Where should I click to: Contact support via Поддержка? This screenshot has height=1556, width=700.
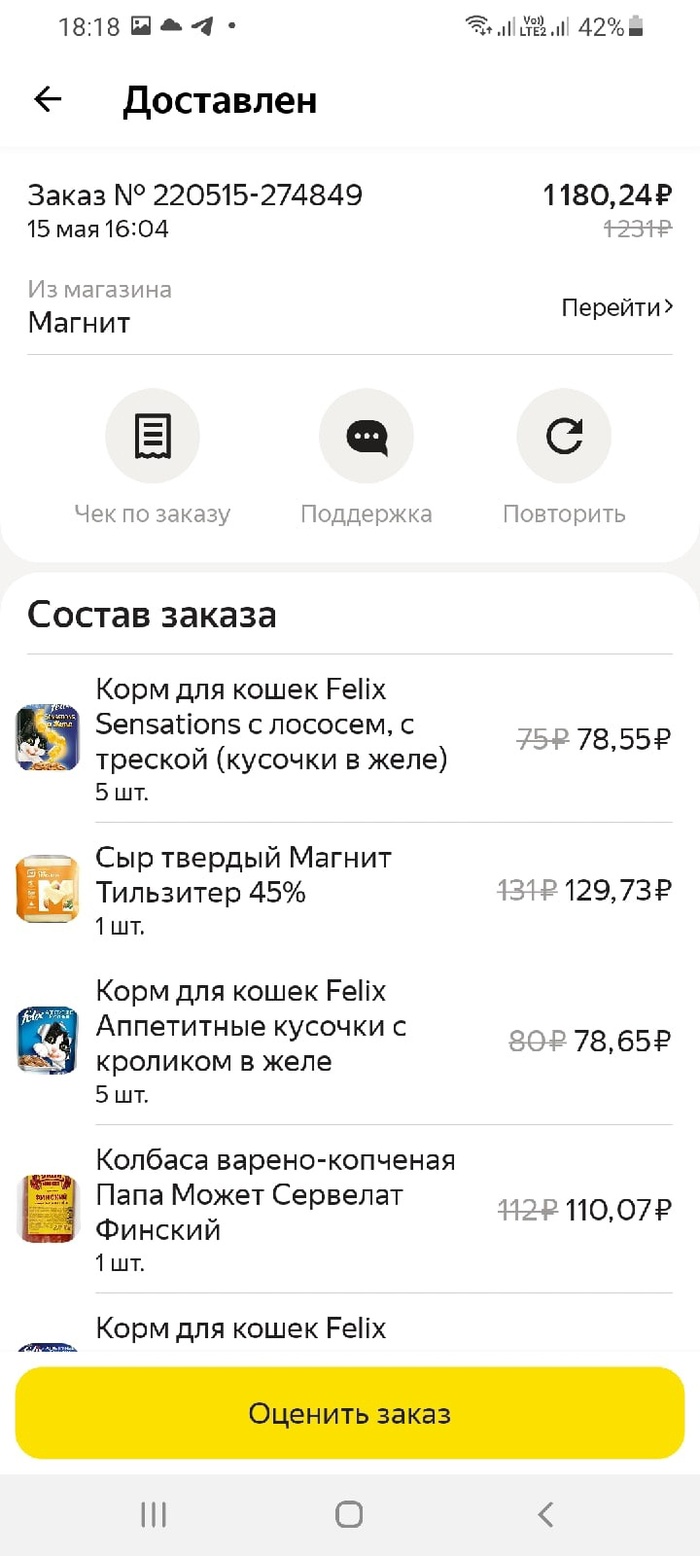pyautogui.click(x=366, y=437)
